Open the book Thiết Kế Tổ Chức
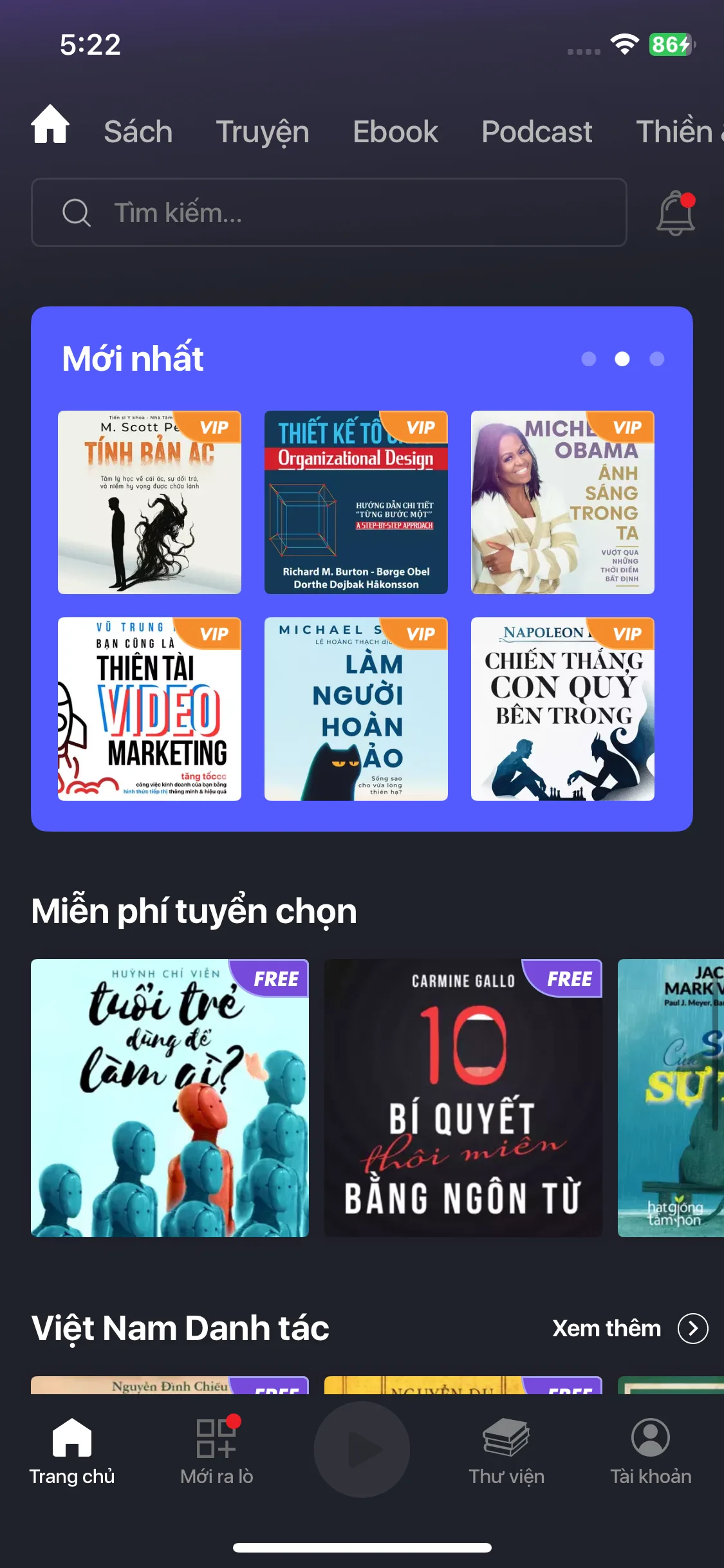724x1568 pixels. pyautogui.click(x=356, y=502)
